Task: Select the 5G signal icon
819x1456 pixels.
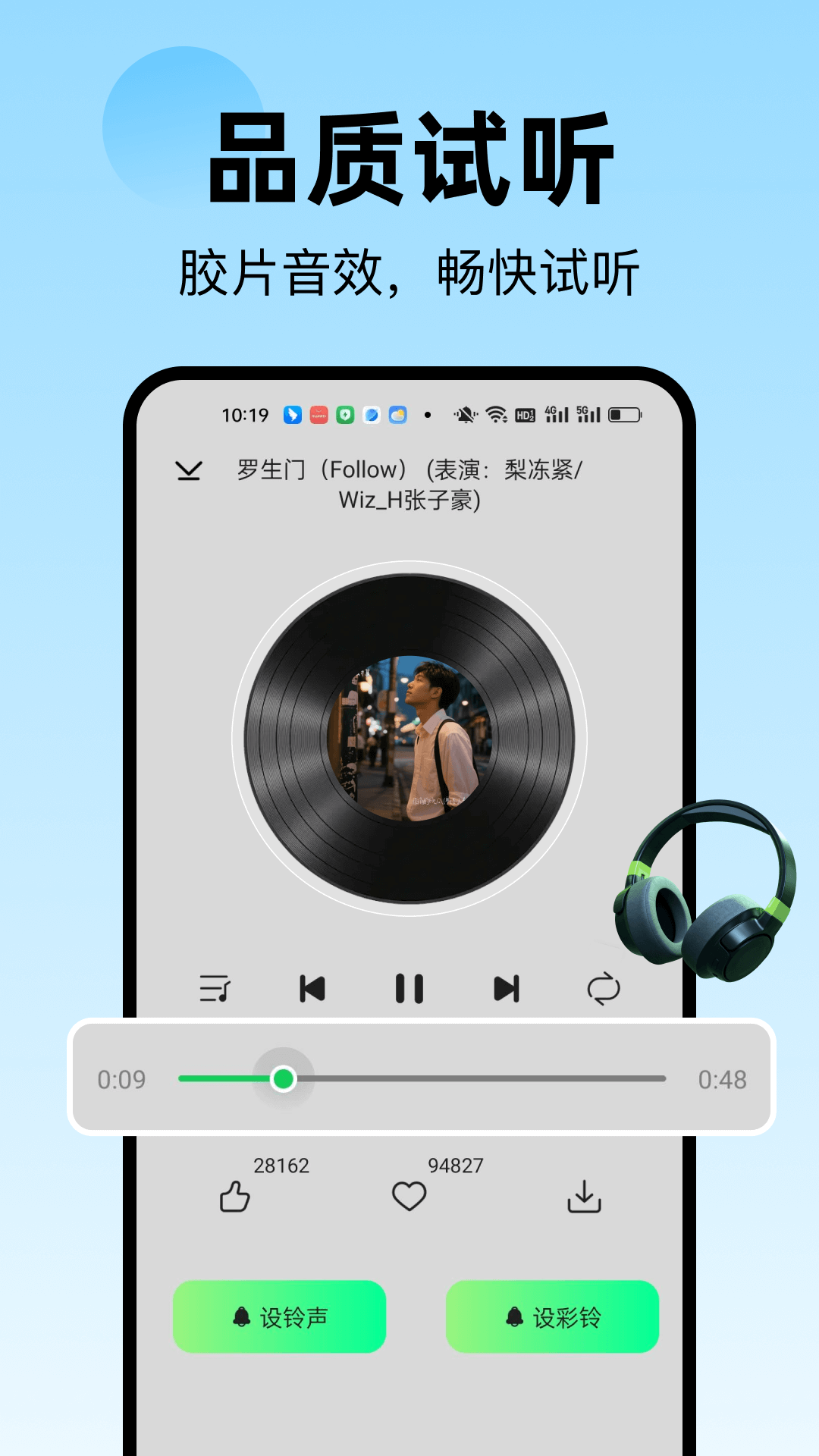Action: [588, 414]
